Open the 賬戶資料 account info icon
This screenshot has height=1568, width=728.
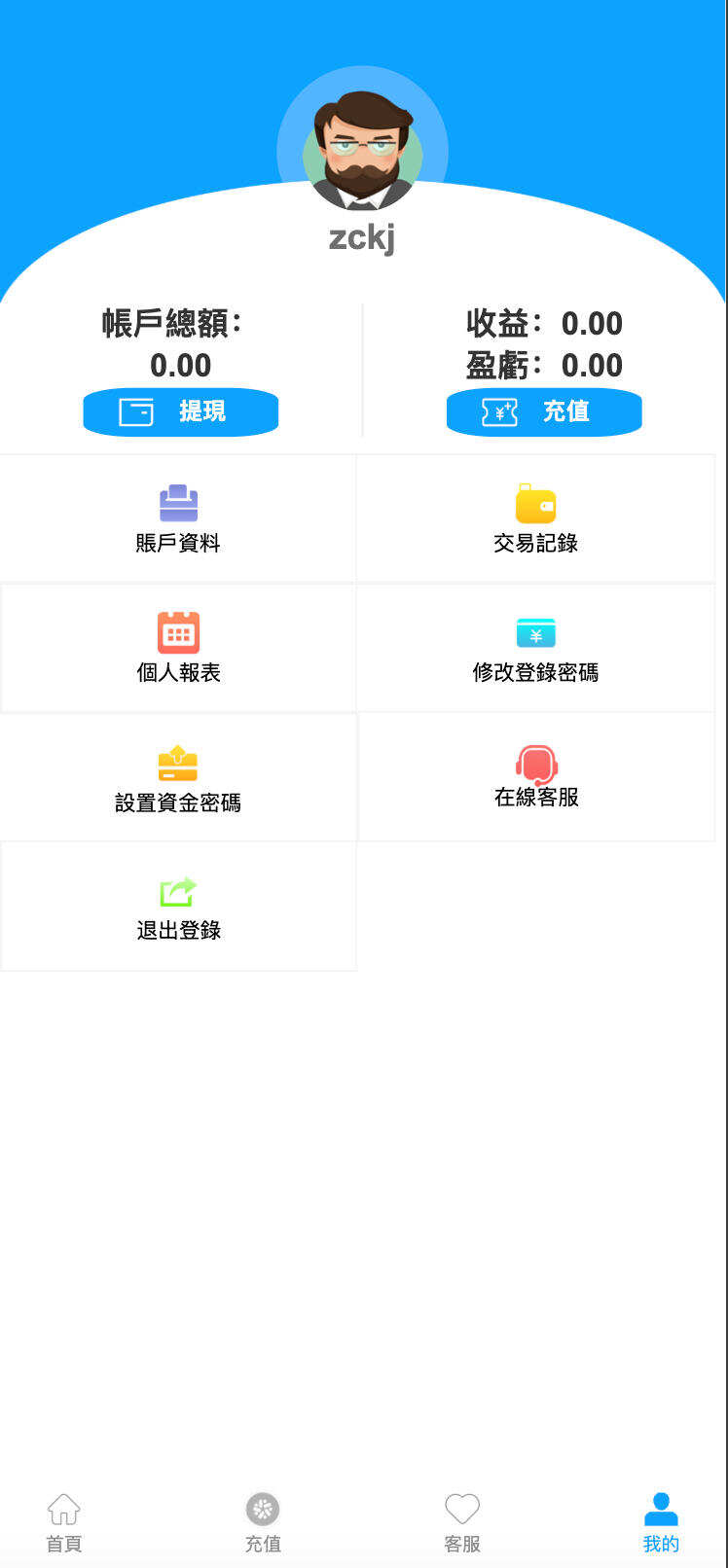(178, 504)
